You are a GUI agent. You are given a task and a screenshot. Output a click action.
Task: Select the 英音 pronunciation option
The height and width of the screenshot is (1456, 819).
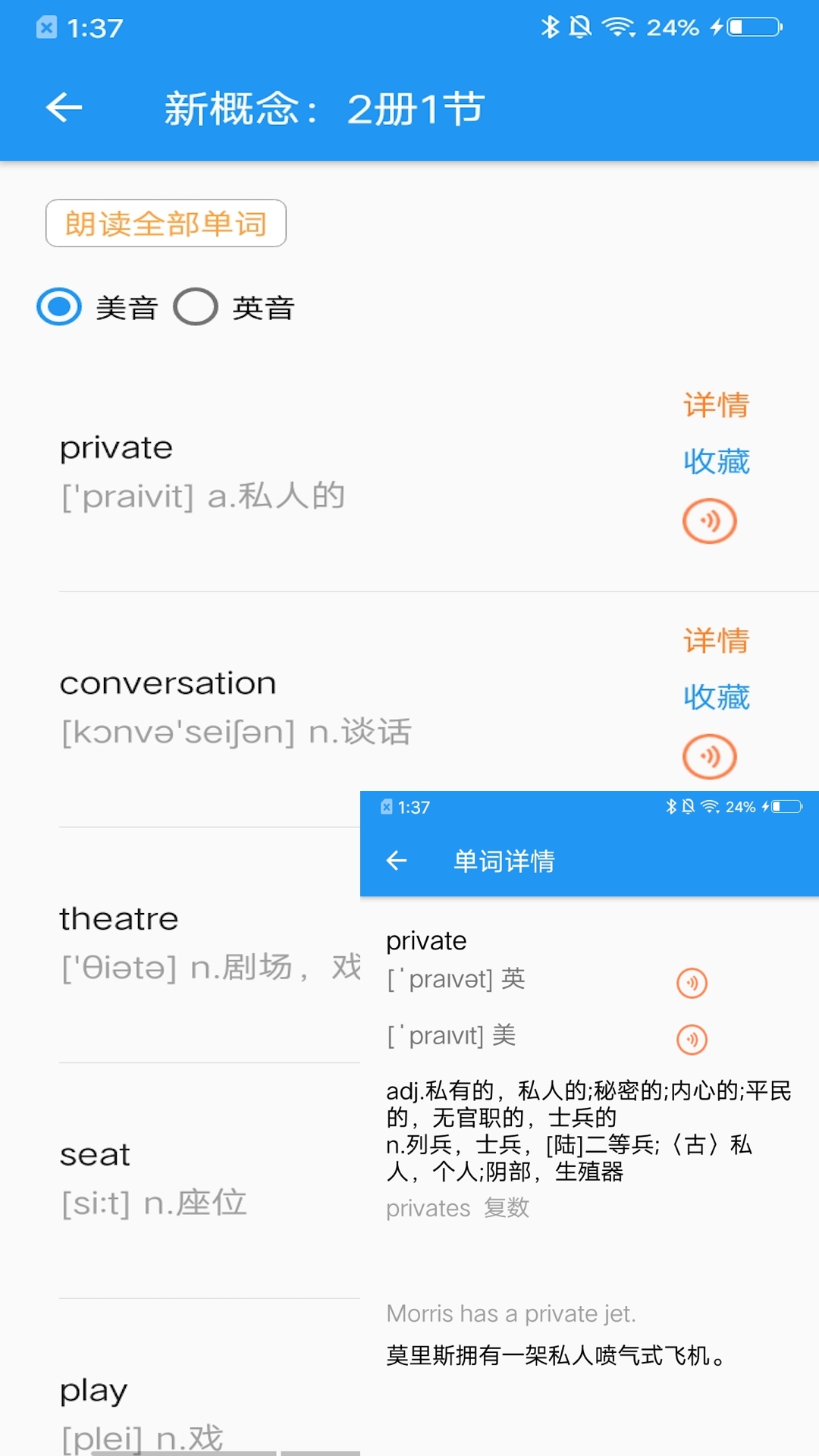point(196,307)
